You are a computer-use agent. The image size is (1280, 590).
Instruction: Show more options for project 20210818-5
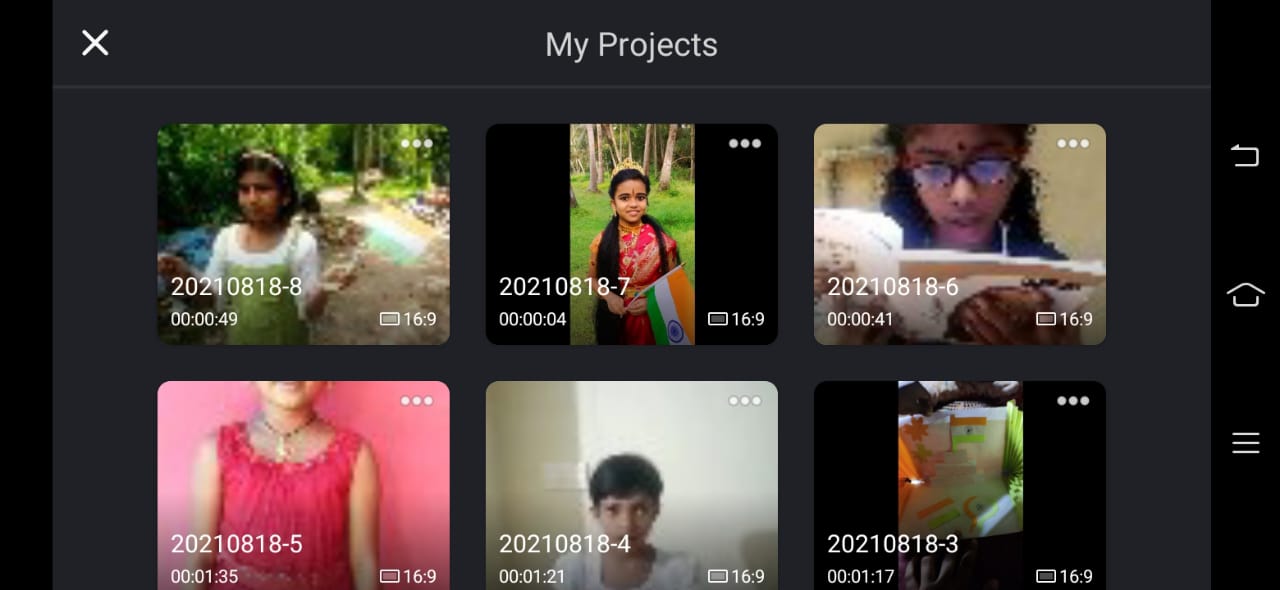coord(417,401)
